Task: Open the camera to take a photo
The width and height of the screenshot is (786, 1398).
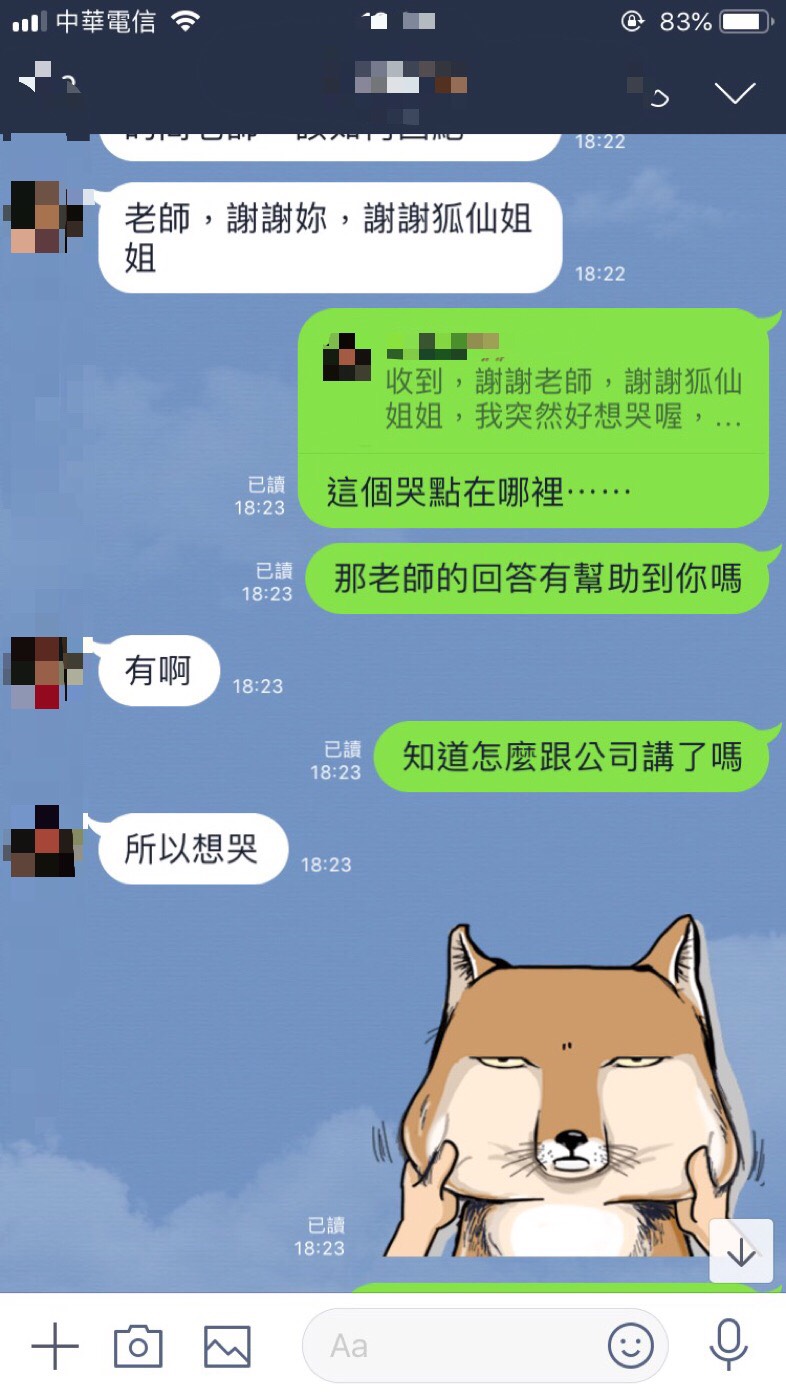Action: point(138,1346)
